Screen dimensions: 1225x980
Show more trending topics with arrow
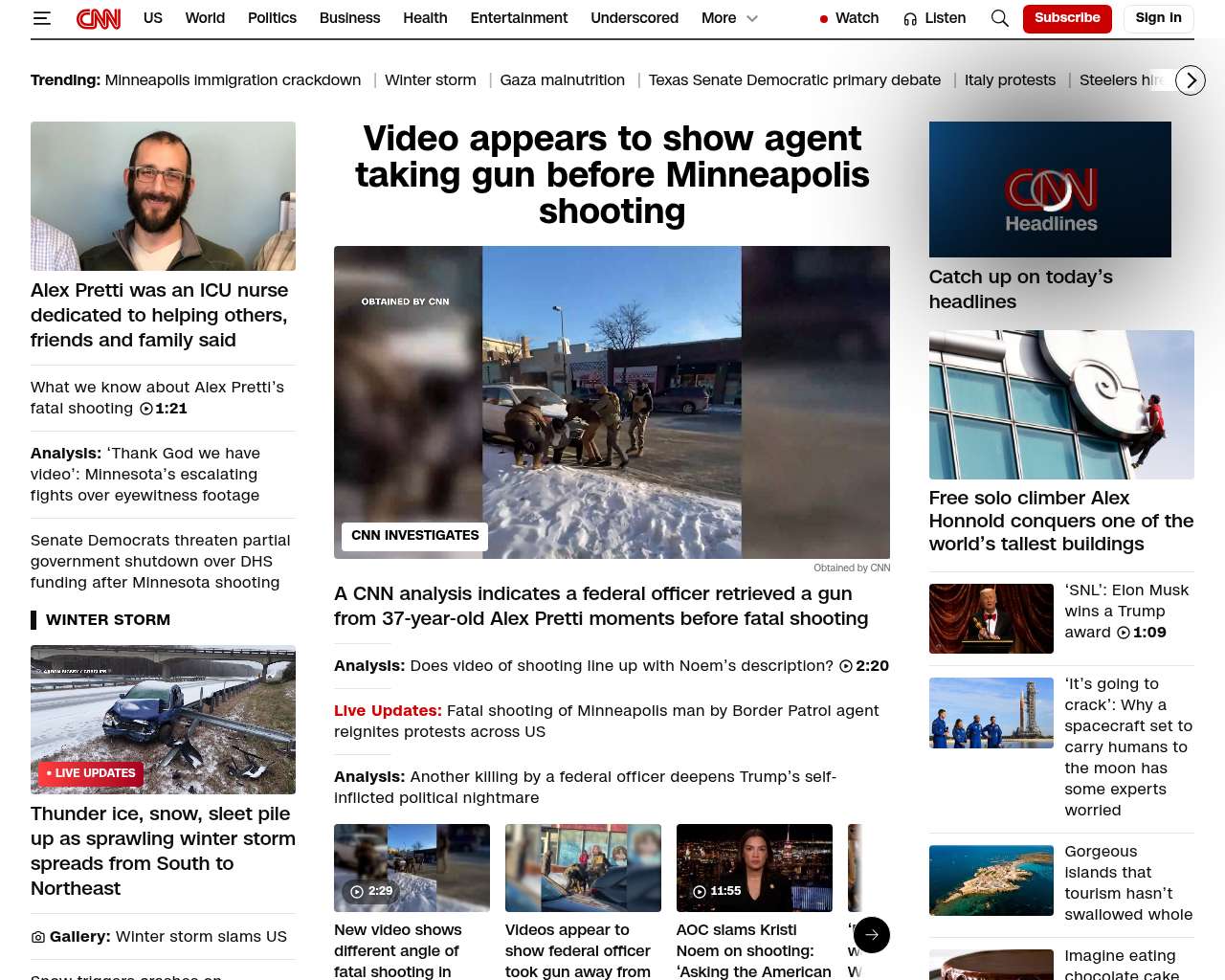(1190, 80)
